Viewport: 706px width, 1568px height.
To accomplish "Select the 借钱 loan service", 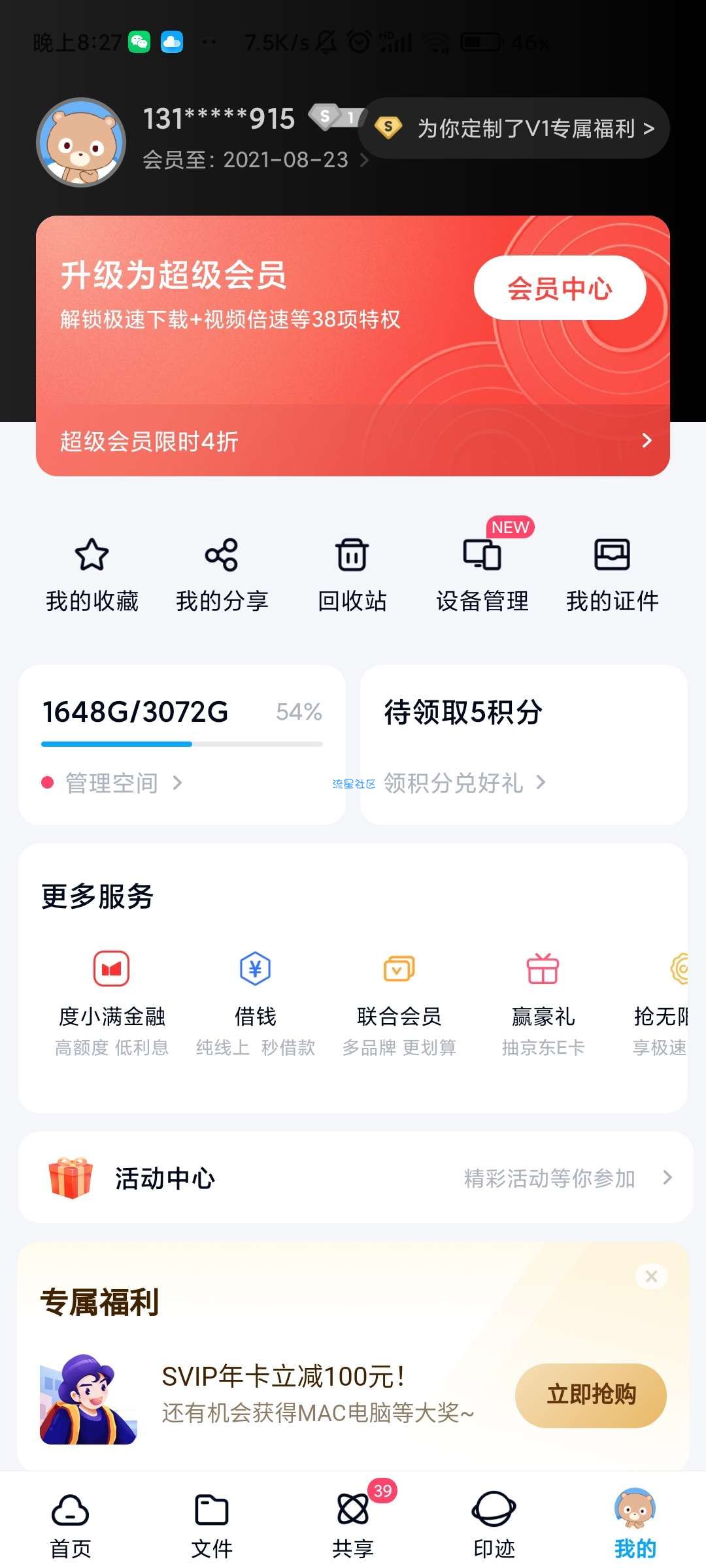I will point(256,1003).
